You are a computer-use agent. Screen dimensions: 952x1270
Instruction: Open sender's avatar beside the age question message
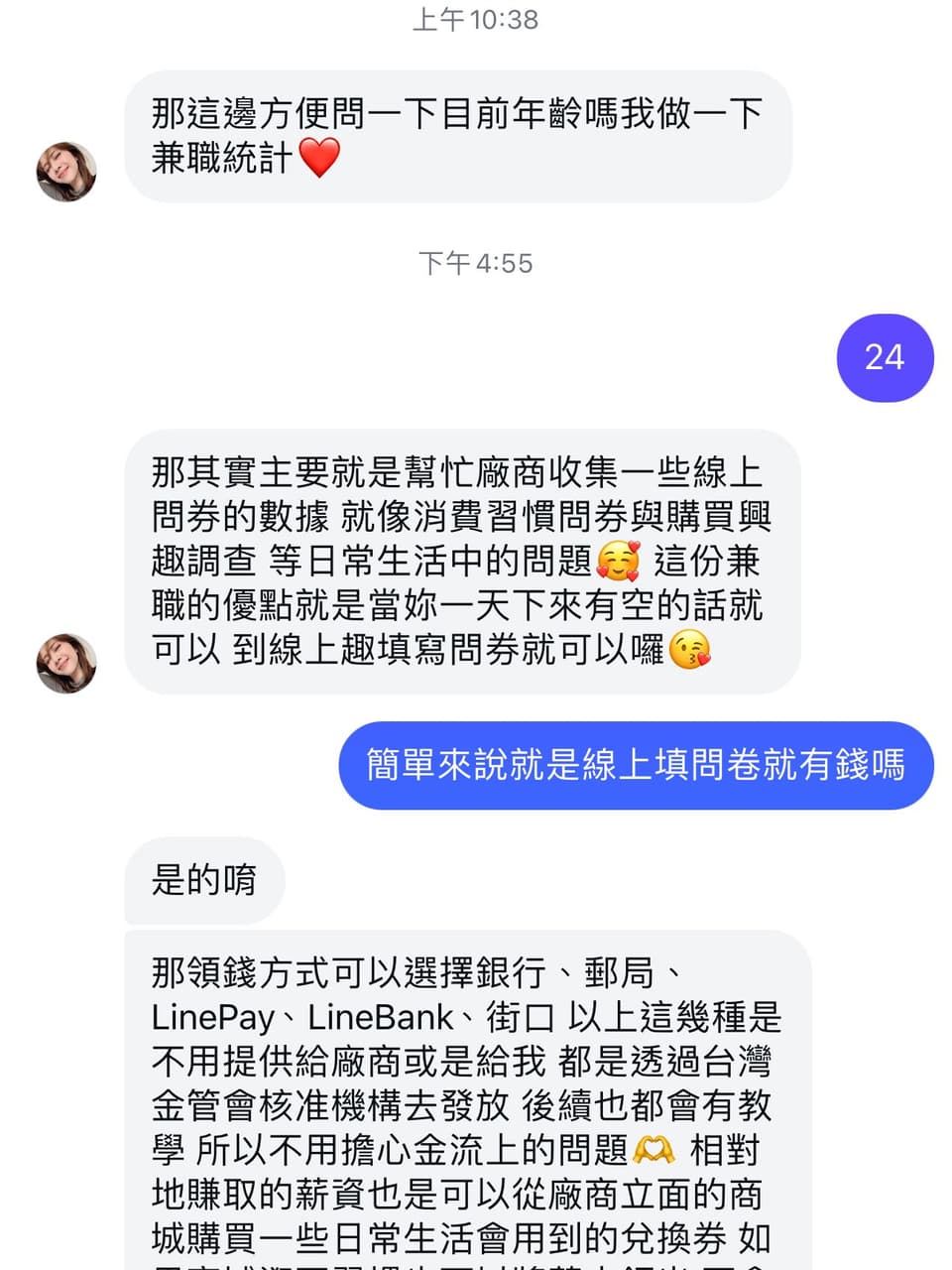coord(66,172)
